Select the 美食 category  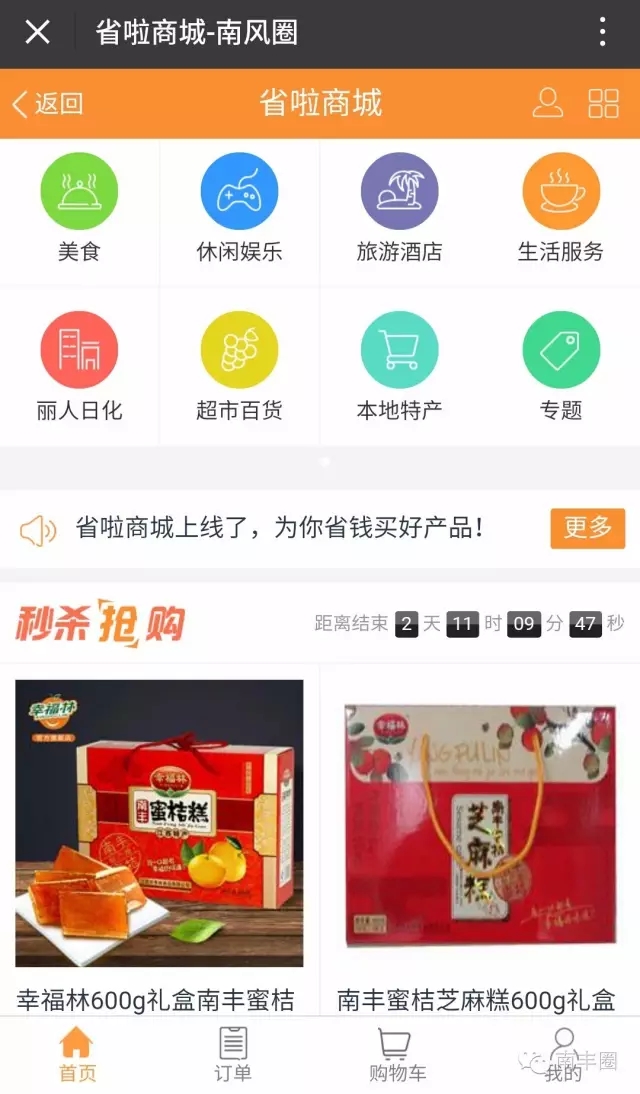click(x=79, y=208)
